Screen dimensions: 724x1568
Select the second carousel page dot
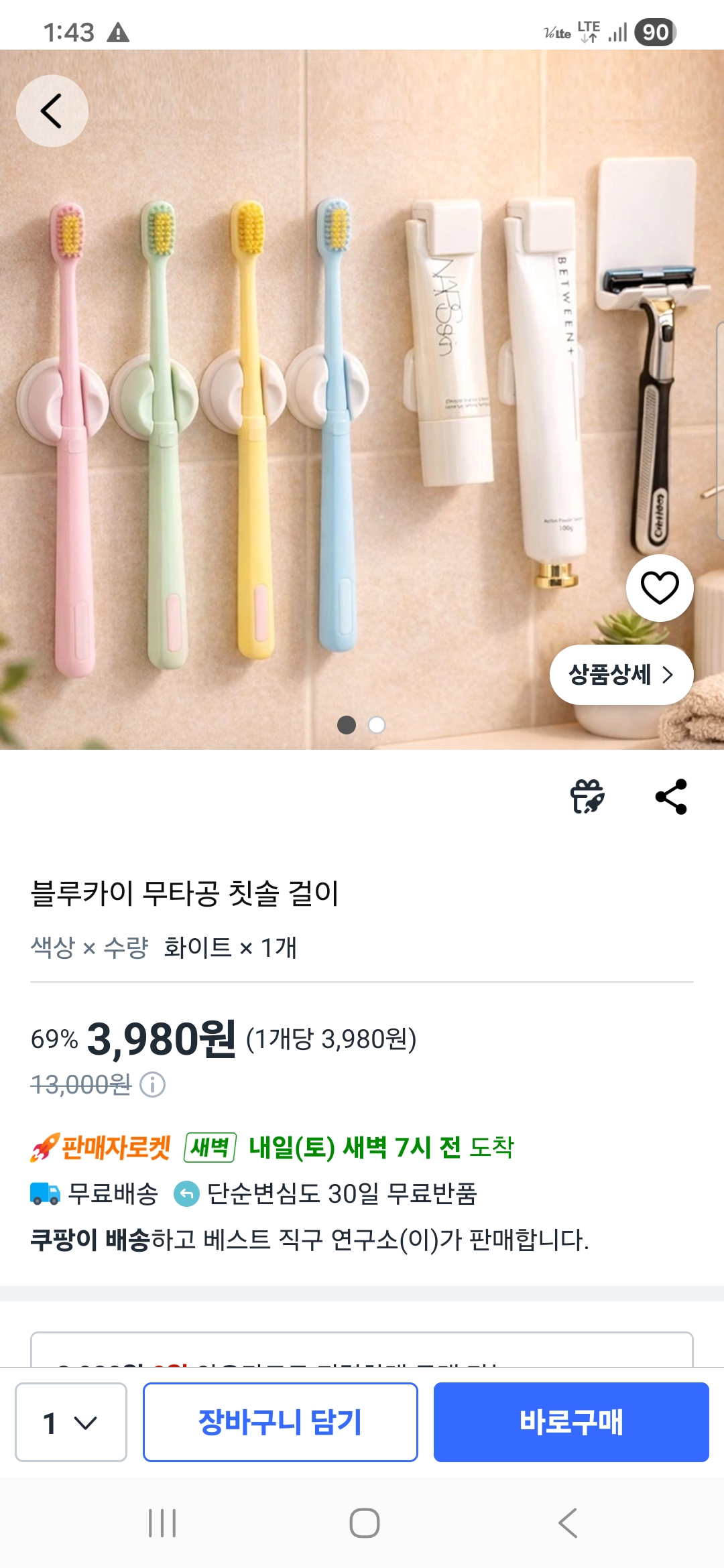click(x=377, y=724)
